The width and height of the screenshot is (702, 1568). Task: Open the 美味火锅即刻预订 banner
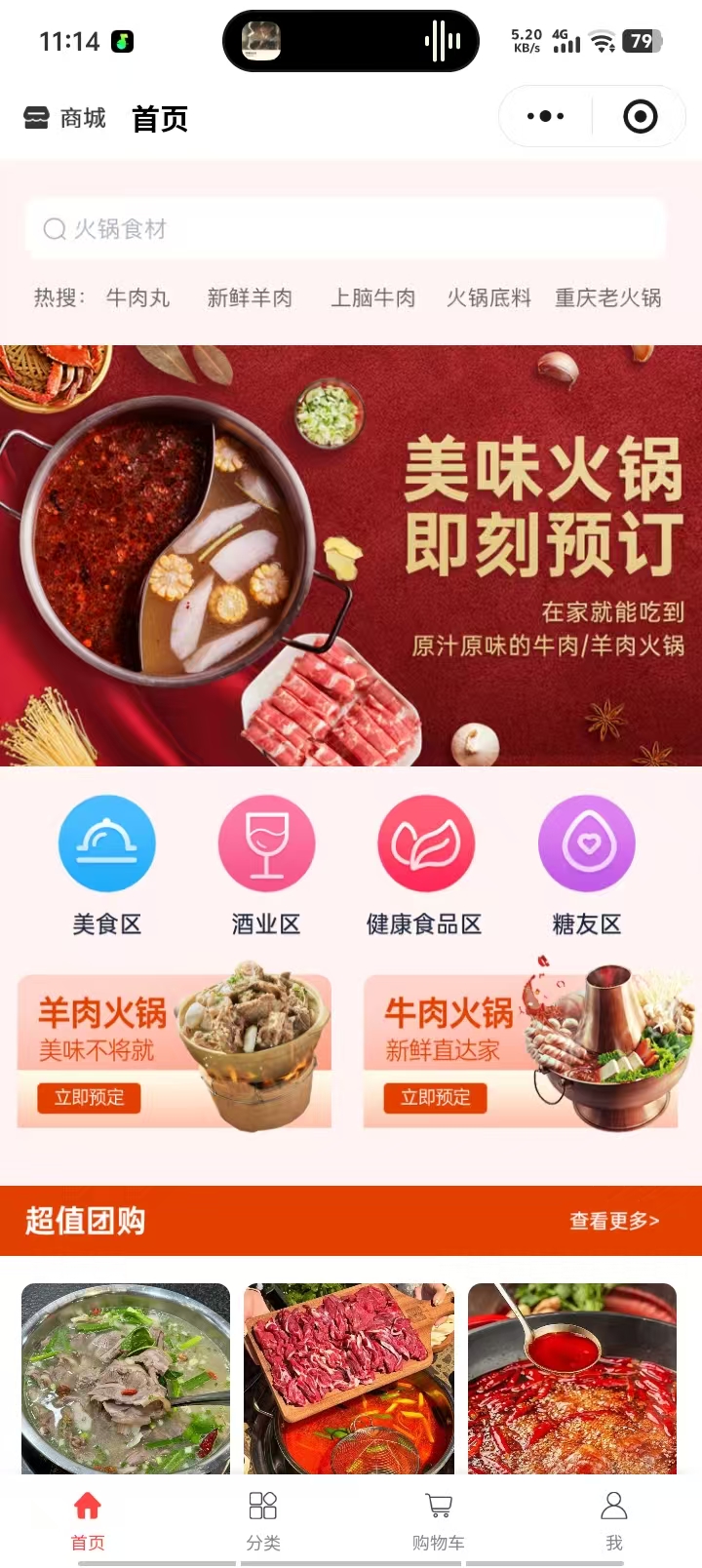[351, 555]
